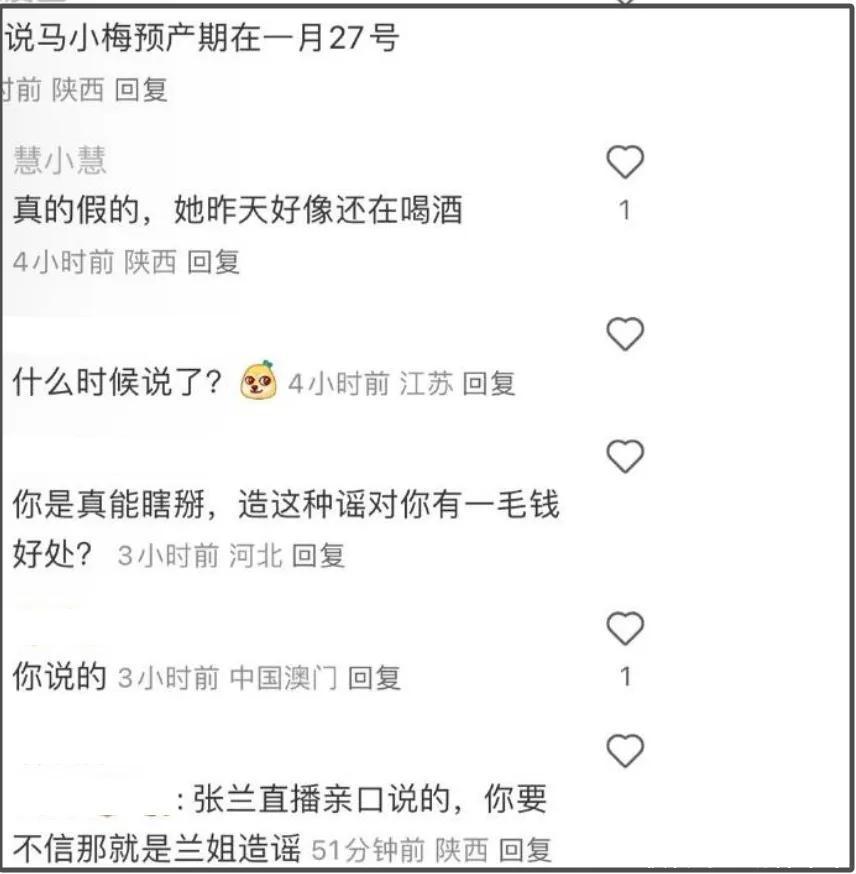Viewport: 856px width, 874px height.
Task: Like the comment "真的假的，她昨天好像还在喝酒"
Action: pyautogui.click(x=625, y=163)
